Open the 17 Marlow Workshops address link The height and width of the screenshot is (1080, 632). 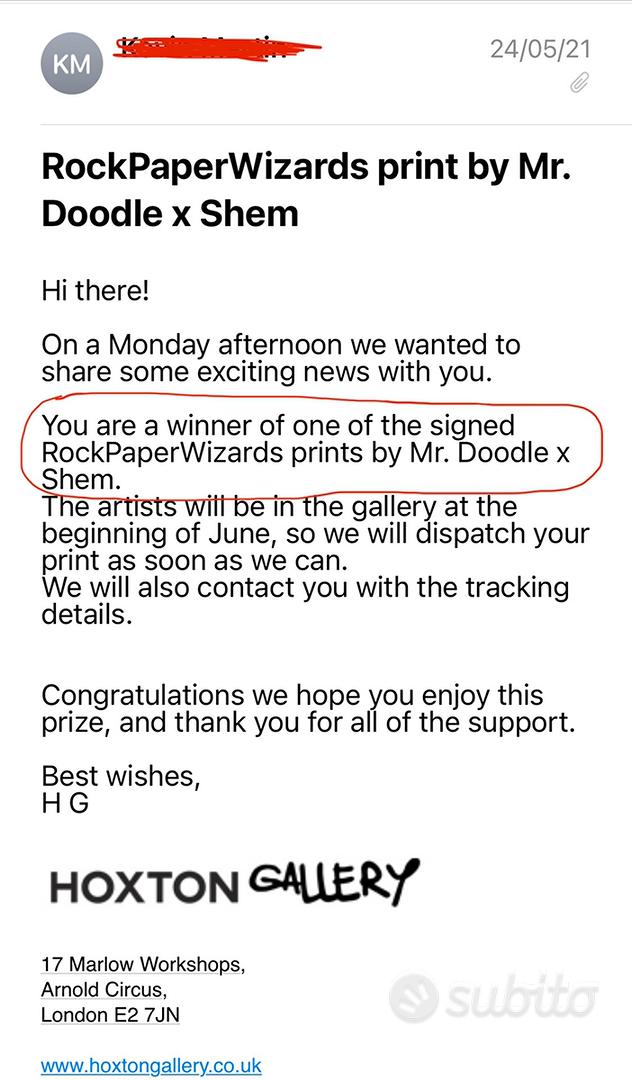[142, 965]
